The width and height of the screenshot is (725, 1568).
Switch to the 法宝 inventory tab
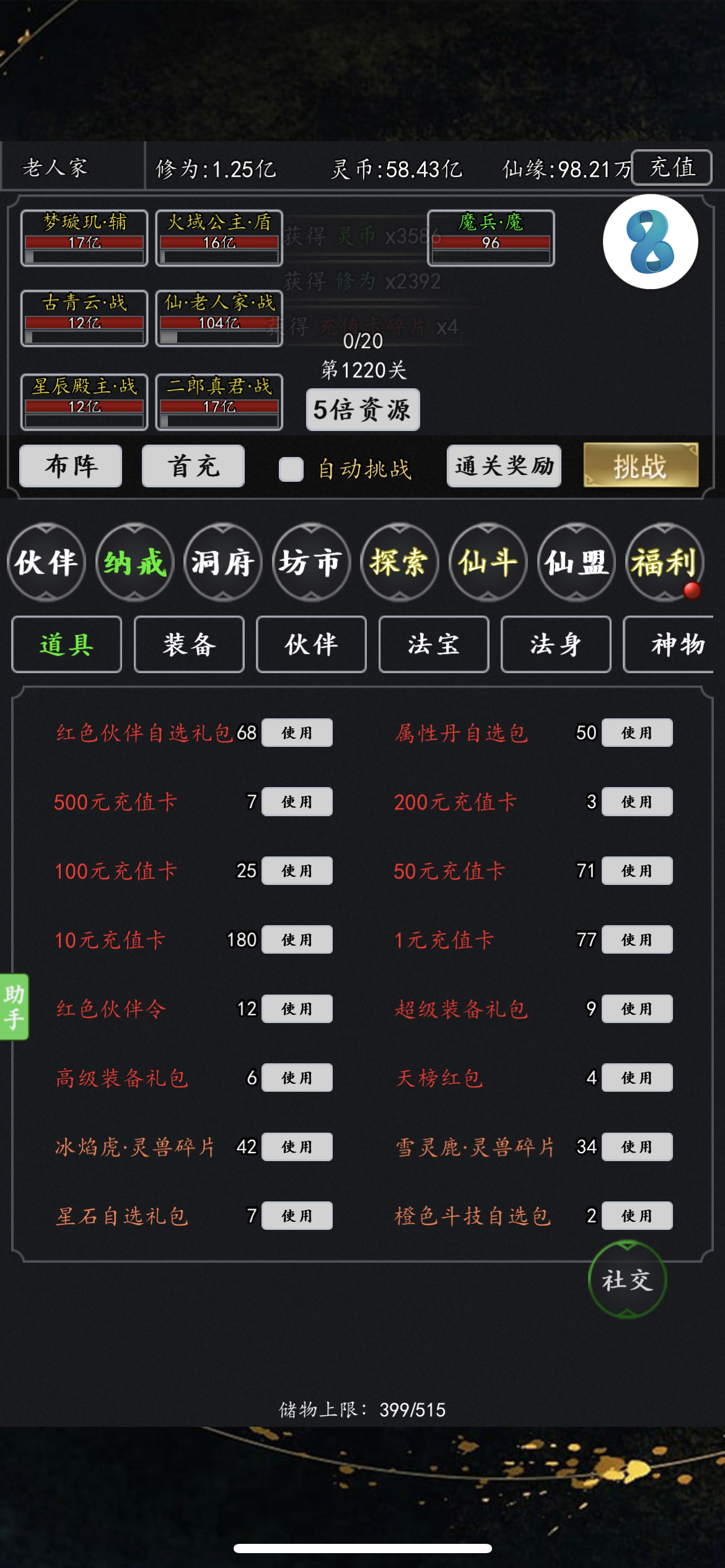434,645
